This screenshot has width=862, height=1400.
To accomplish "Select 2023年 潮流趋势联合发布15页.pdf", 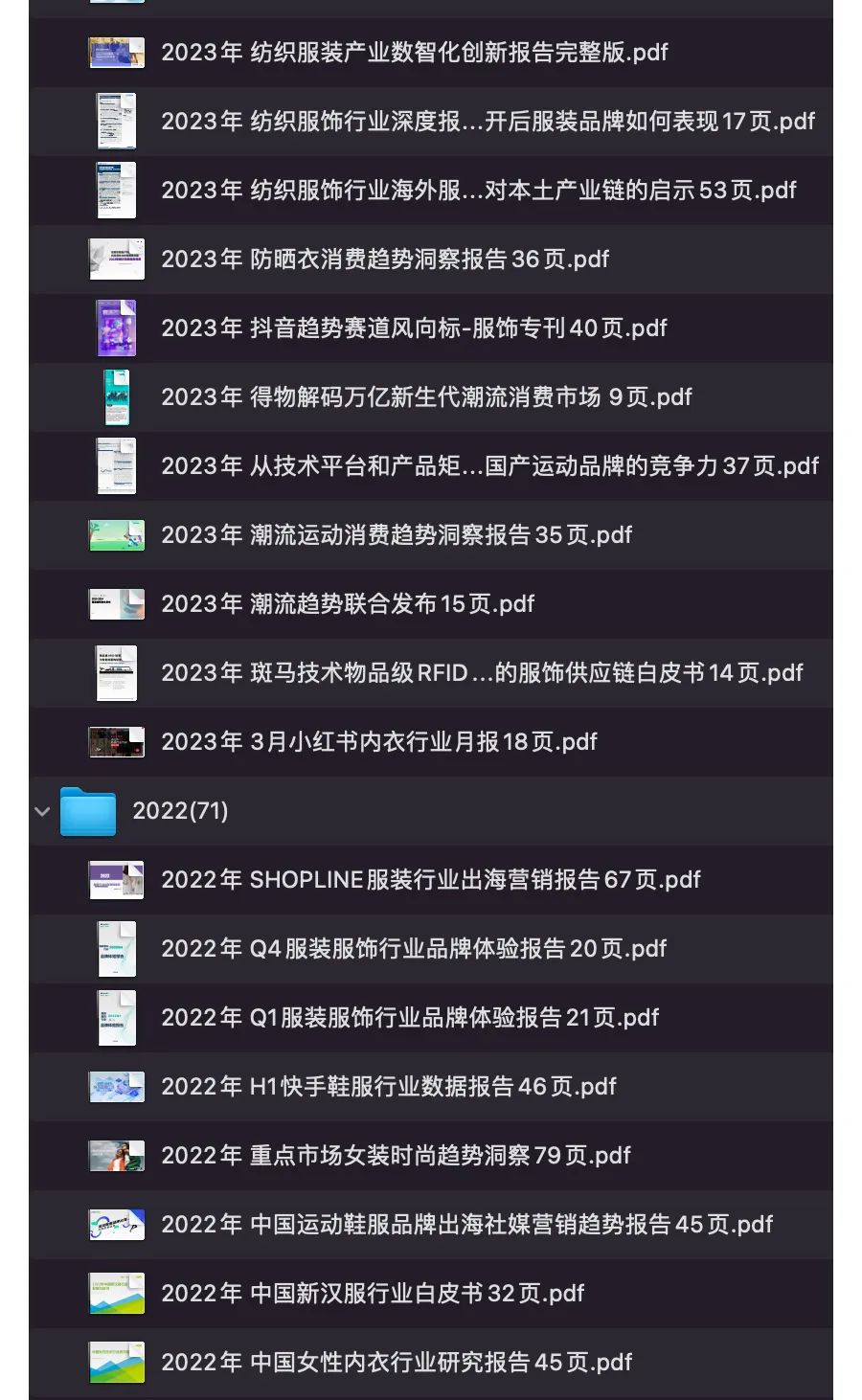I will click(x=431, y=604).
